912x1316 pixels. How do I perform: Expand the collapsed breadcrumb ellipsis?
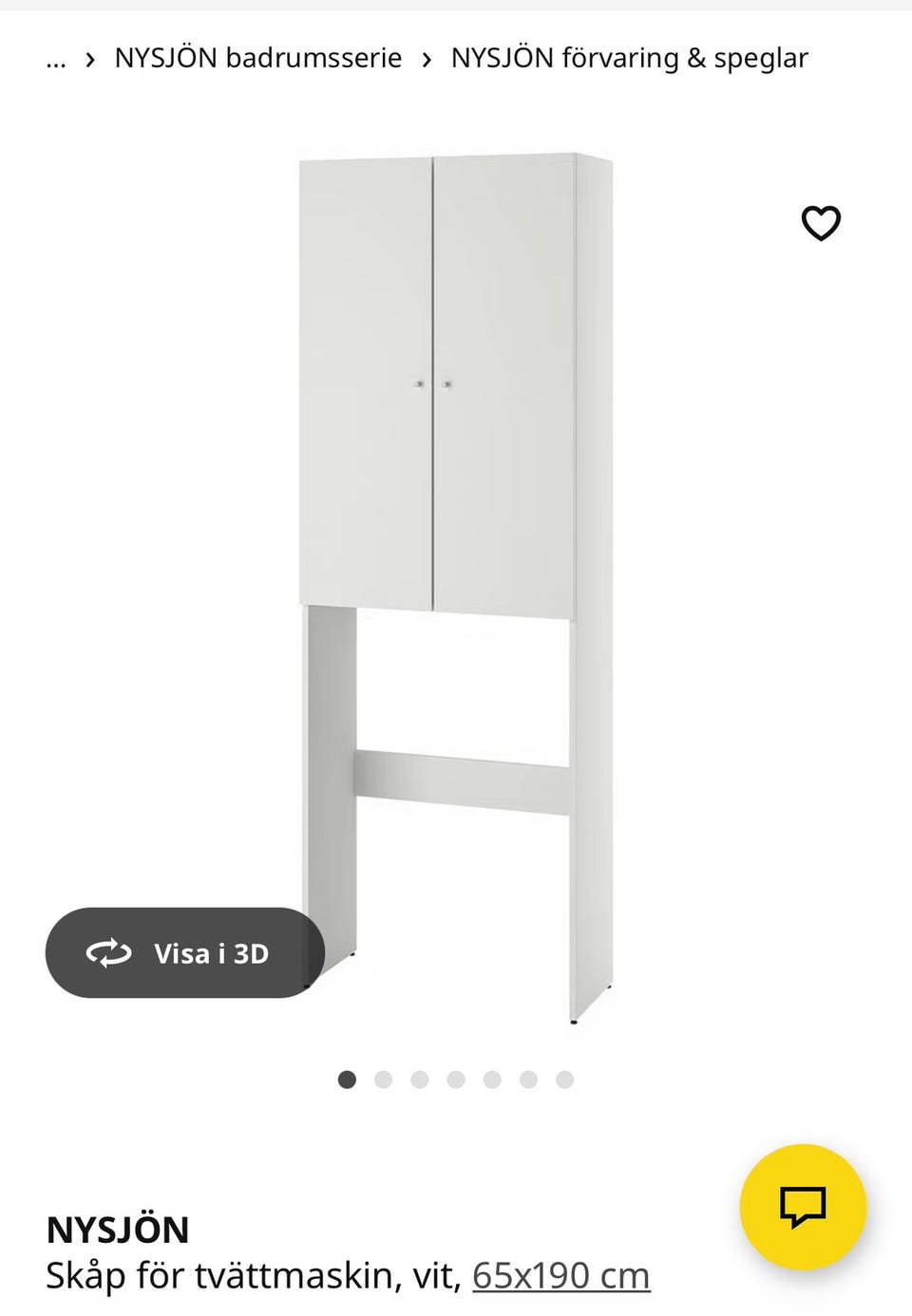click(56, 60)
